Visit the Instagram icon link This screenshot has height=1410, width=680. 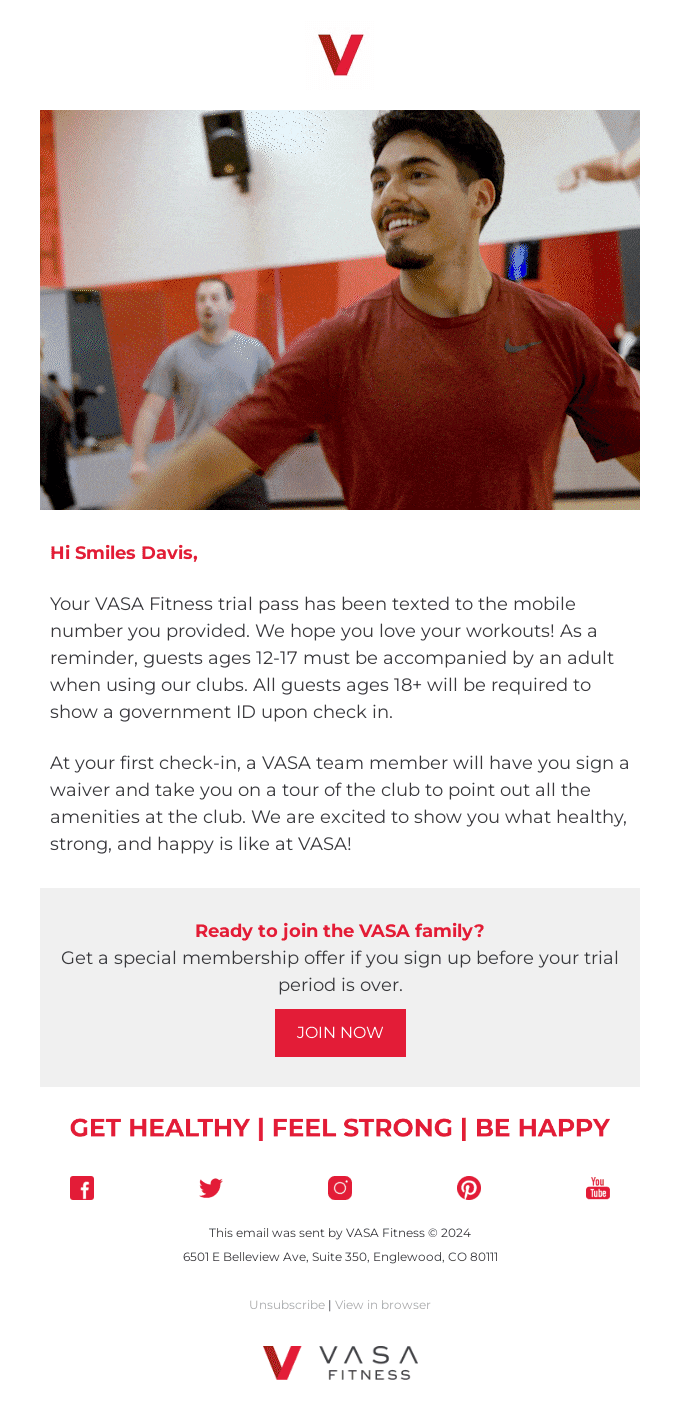pyautogui.click(x=340, y=1188)
